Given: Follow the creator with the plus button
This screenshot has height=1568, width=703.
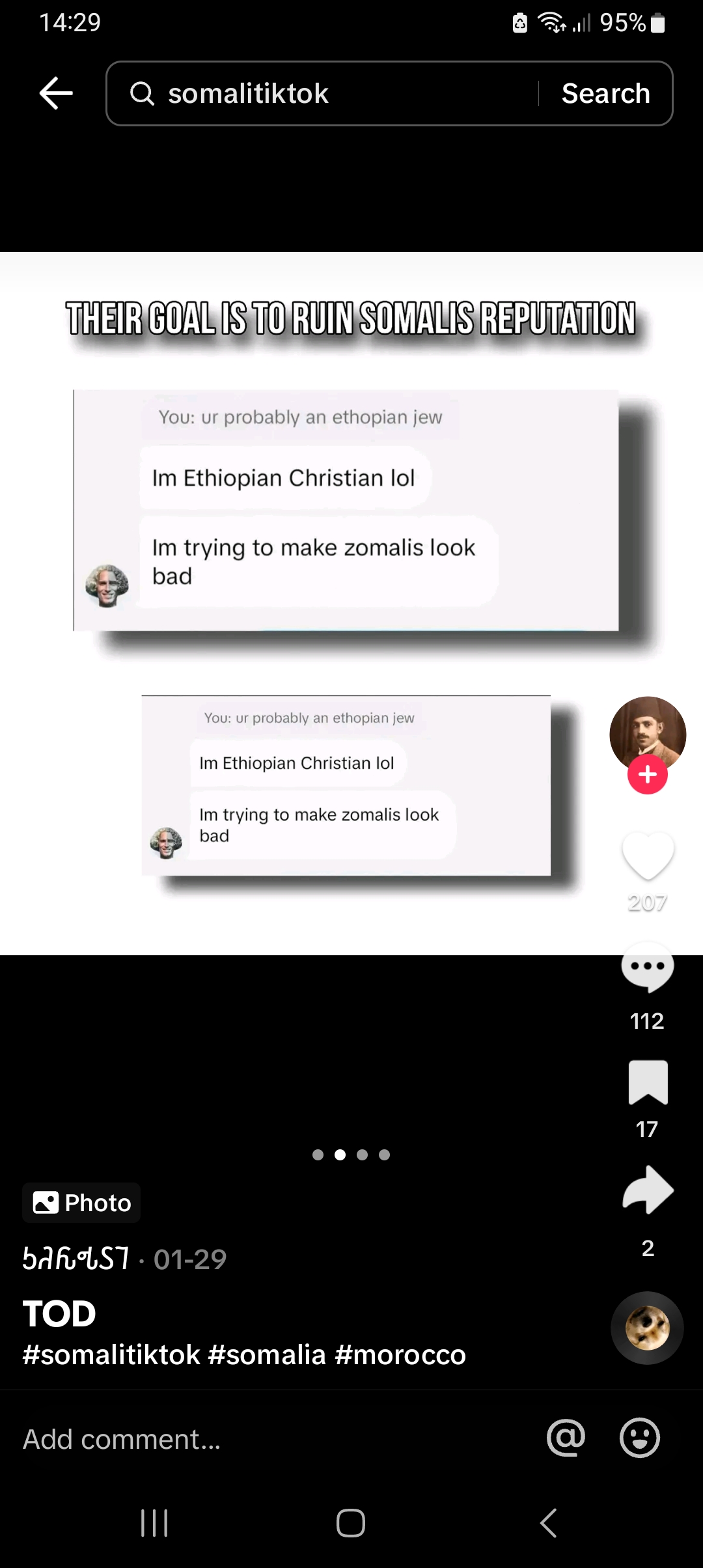Looking at the screenshot, I should point(648,774).
